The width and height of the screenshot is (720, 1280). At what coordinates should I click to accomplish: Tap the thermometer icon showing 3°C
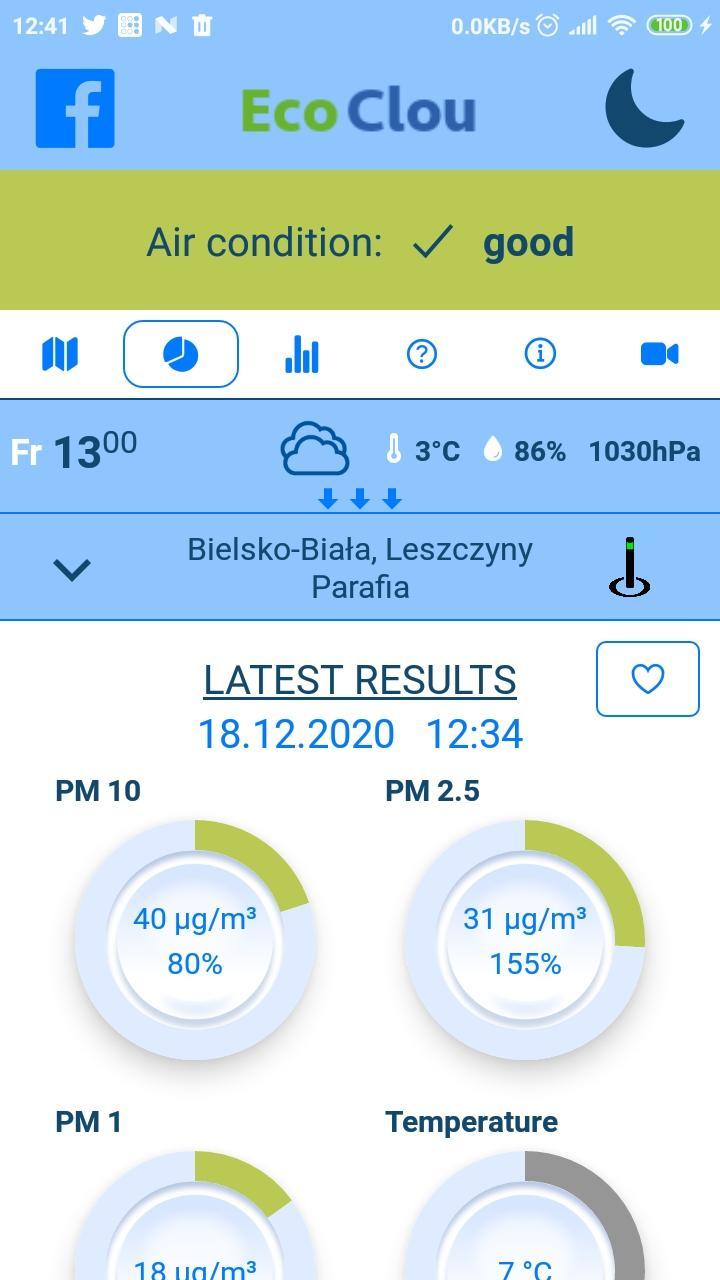pos(394,450)
